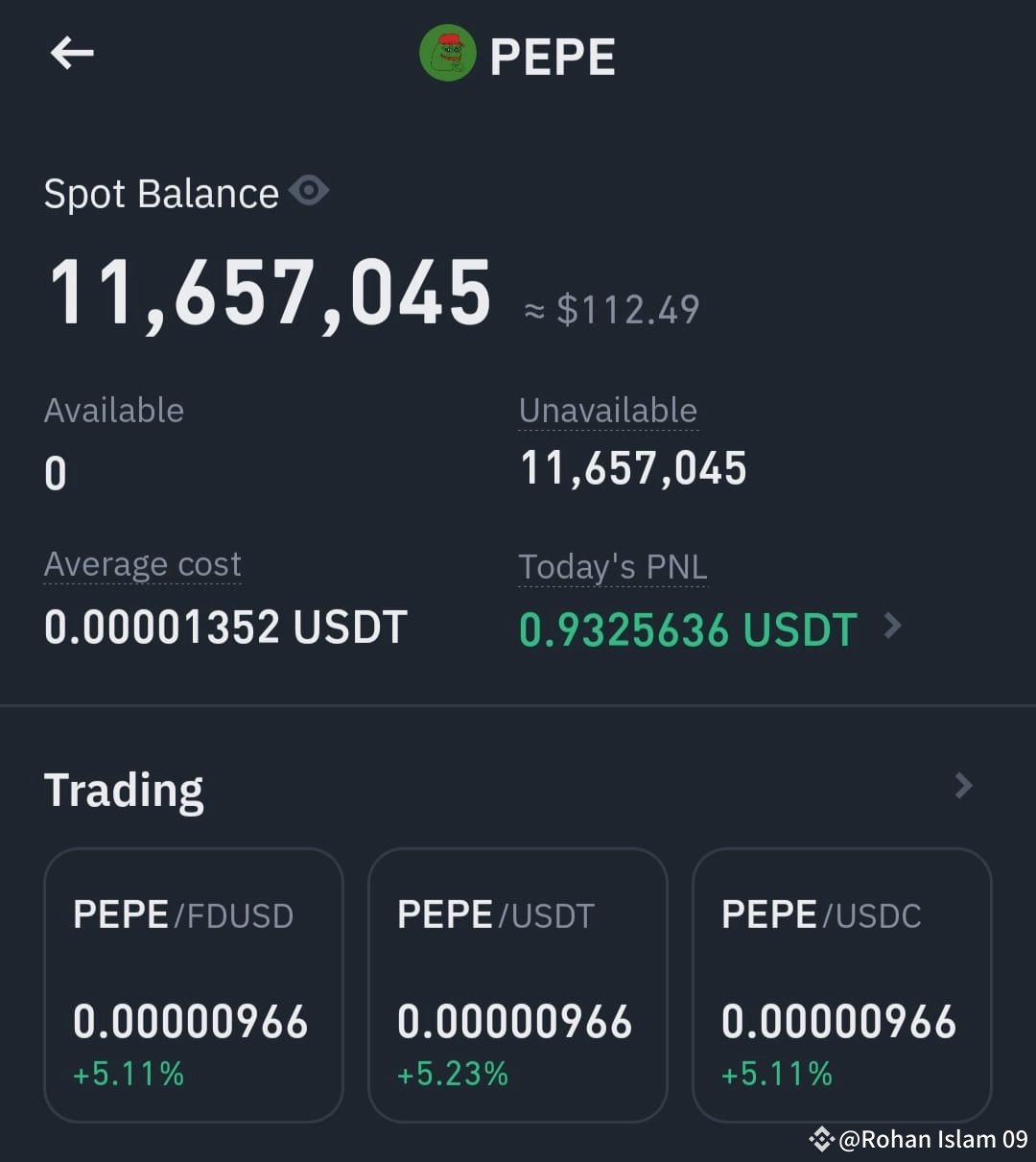
Task: Tap the 'Spot Balance' label text
Action: pyautogui.click(x=159, y=192)
